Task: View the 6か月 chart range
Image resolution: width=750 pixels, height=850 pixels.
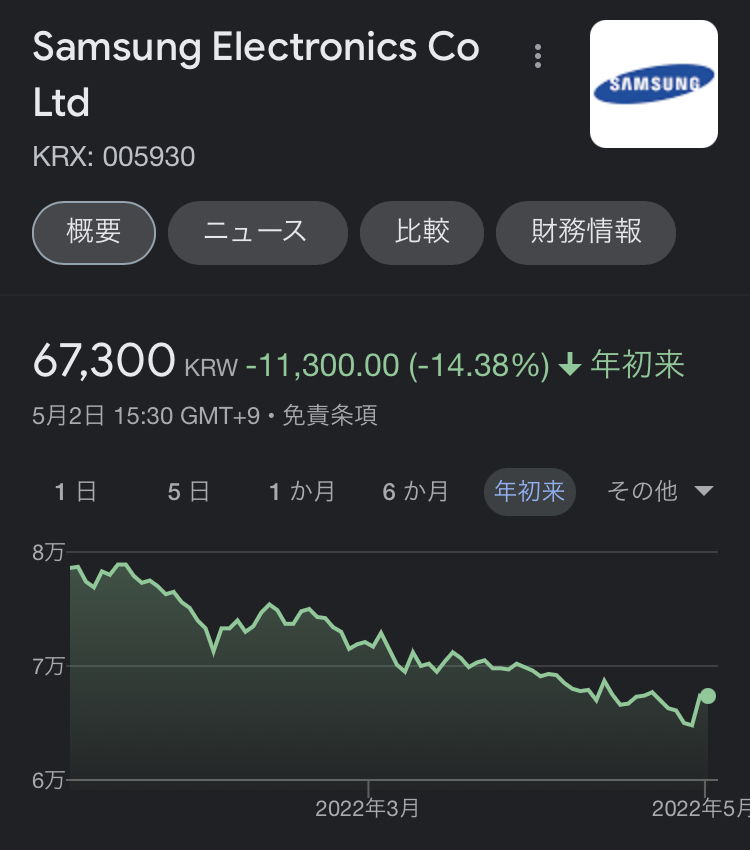Action: [x=415, y=492]
